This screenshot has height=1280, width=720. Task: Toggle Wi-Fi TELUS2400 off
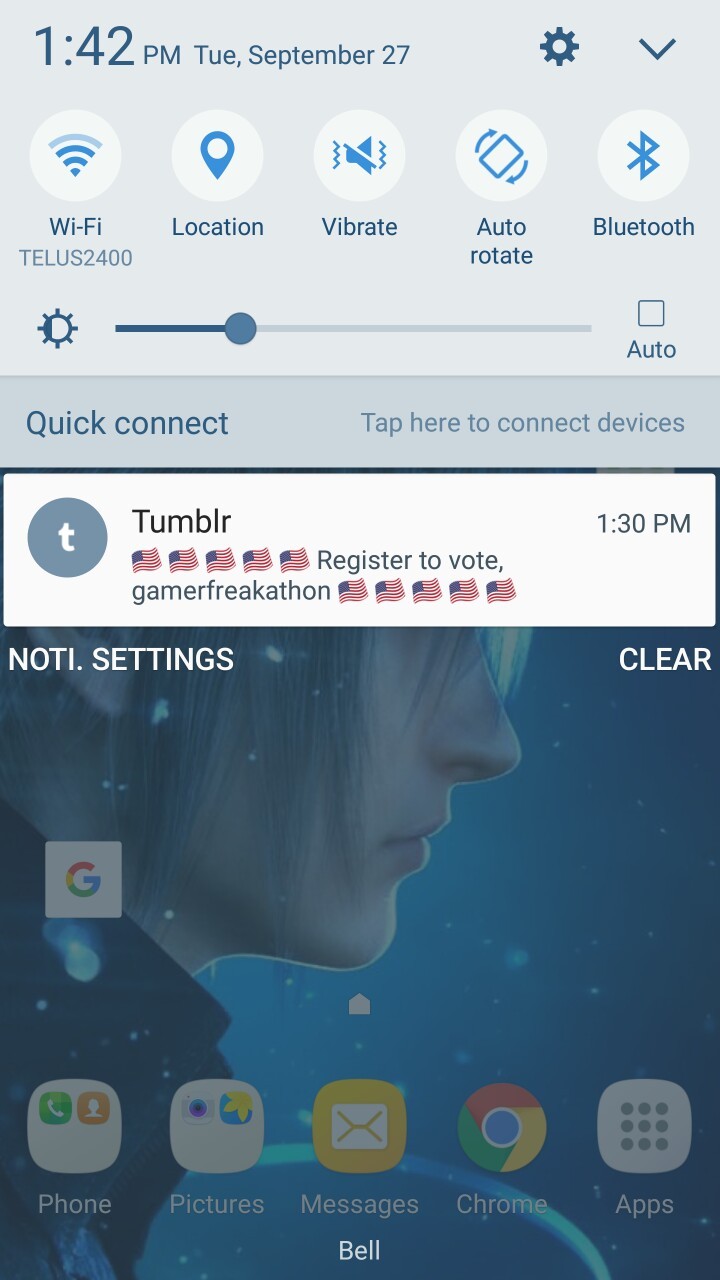76,157
